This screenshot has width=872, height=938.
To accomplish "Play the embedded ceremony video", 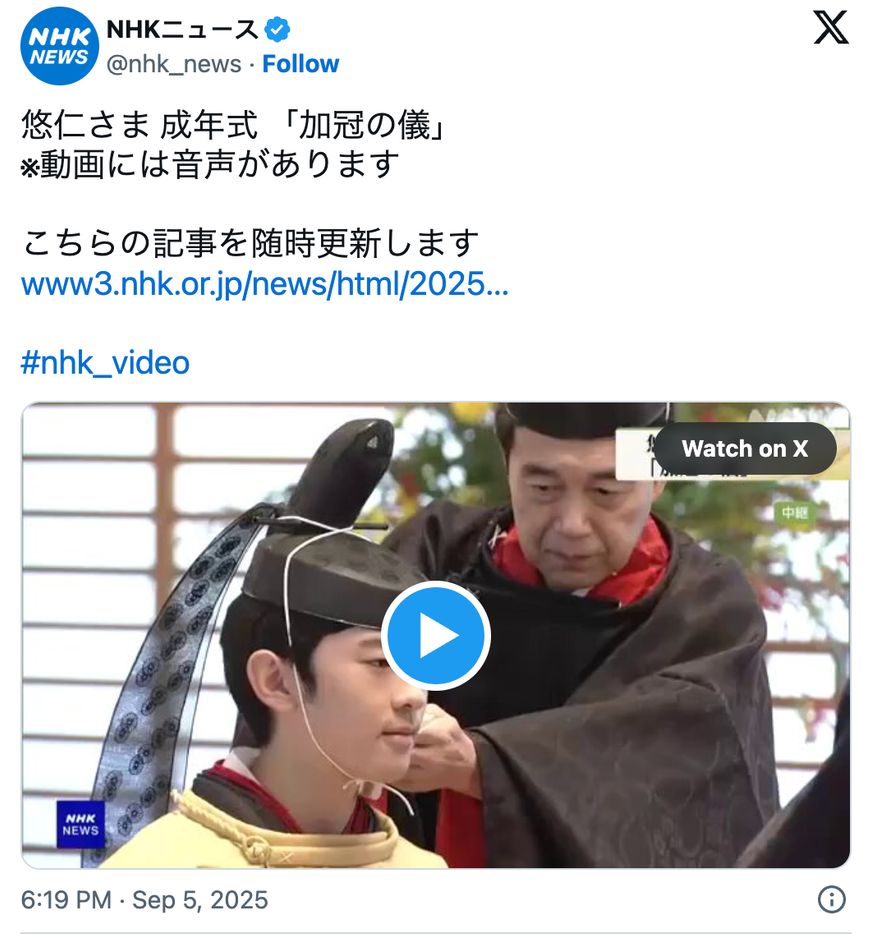I will click(436, 636).
